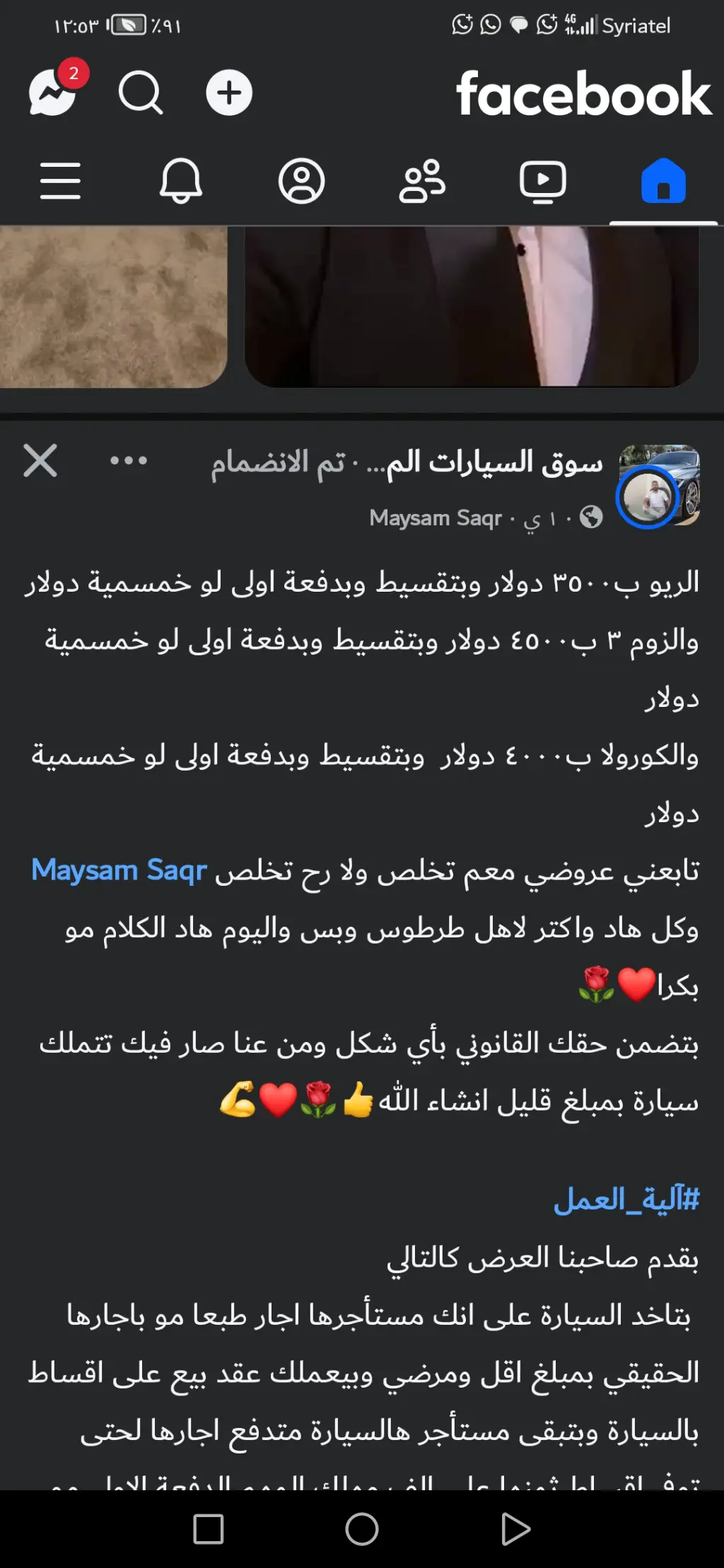Open your profile icon
724x1568 pixels.
pyautogui.click(x=303, y=180)
